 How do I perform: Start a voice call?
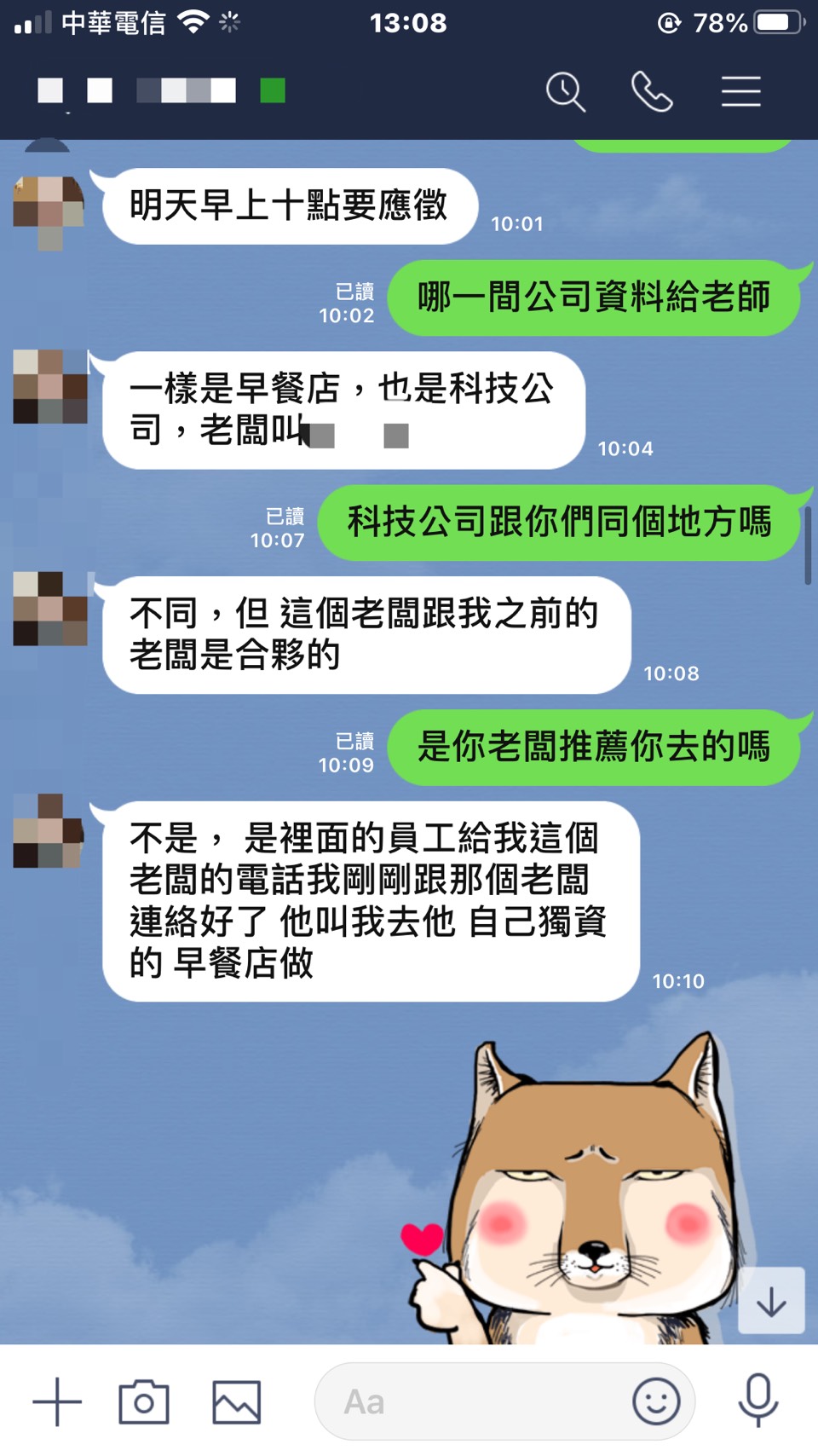[x=652, y=91]
